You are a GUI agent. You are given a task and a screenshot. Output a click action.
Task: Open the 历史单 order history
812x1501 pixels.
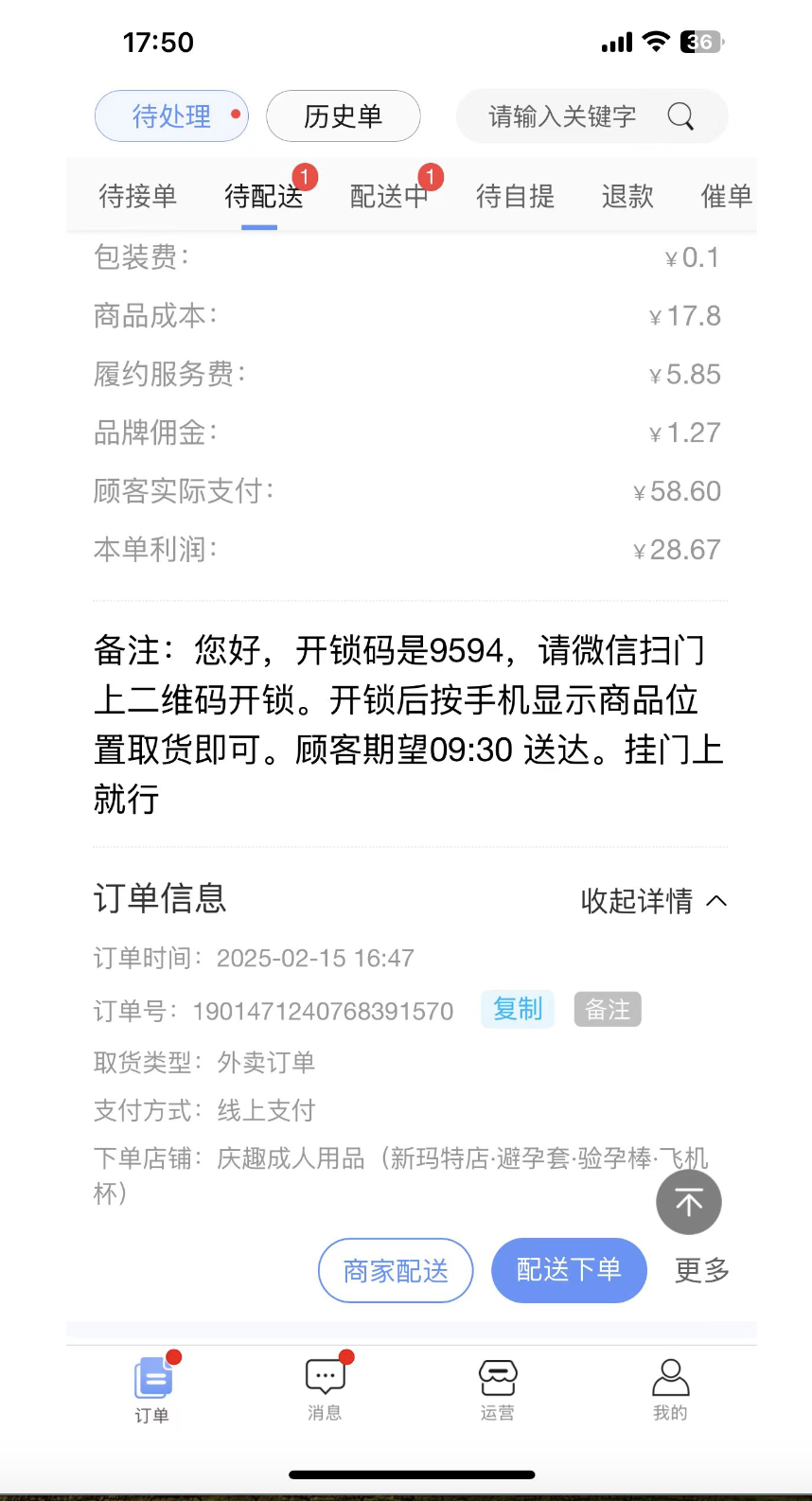pos(343,116)
